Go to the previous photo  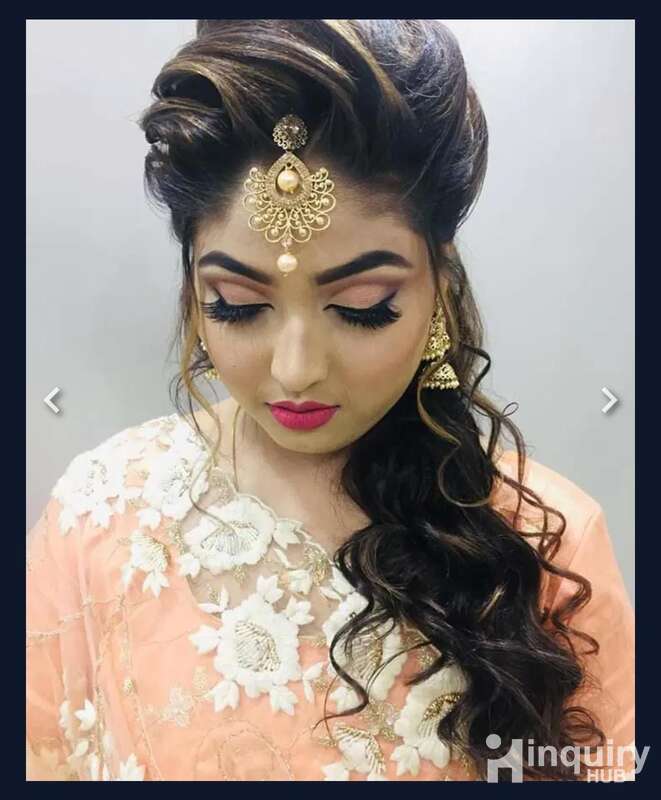pos(52,401)
